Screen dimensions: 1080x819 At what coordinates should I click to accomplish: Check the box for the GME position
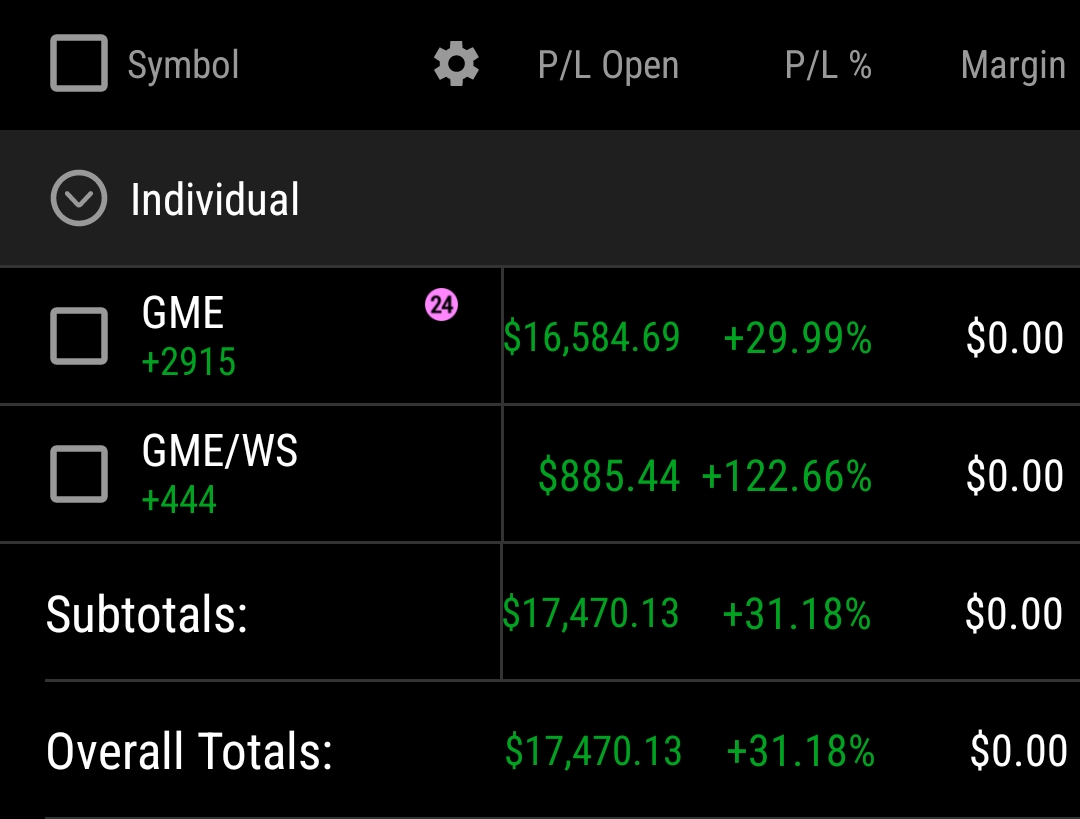(x=79, y=336)
